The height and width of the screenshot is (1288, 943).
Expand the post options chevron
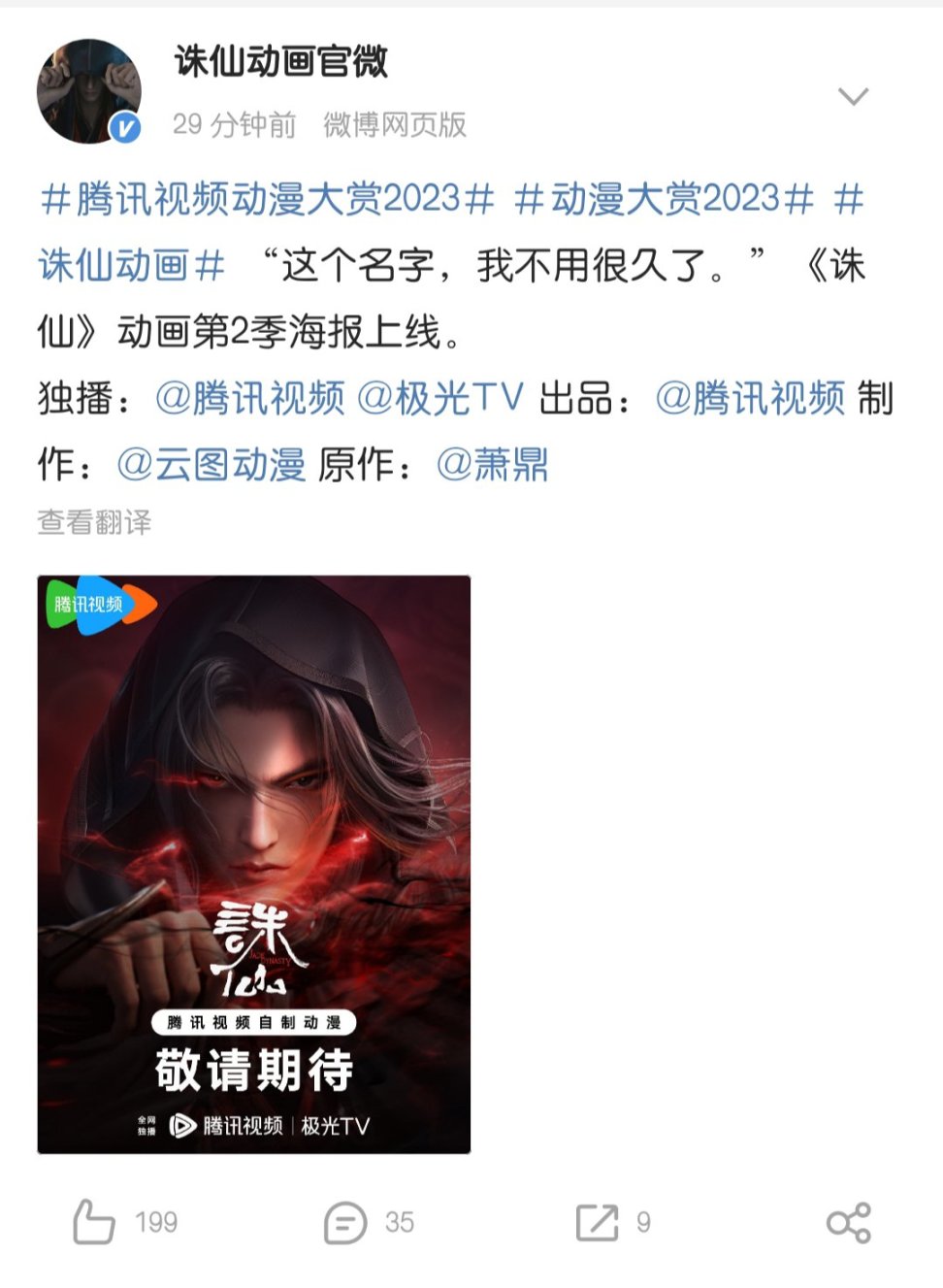[x=853, y=96]
